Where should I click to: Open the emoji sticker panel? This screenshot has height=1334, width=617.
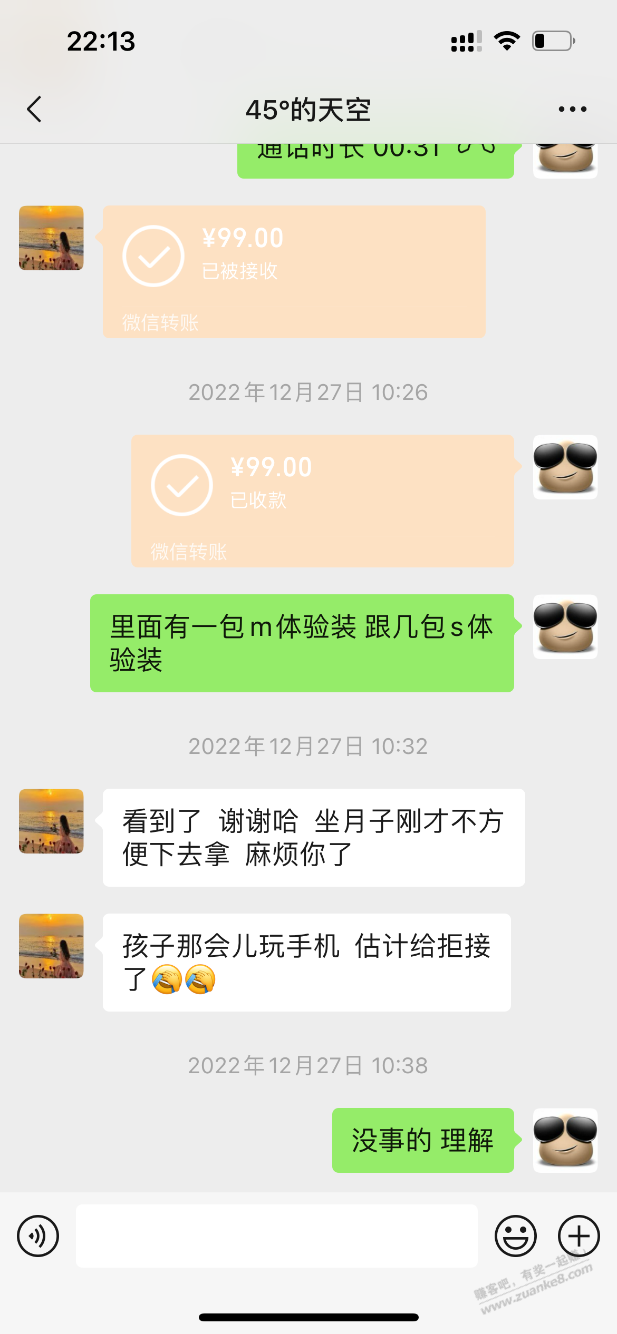coord(516,1236)
